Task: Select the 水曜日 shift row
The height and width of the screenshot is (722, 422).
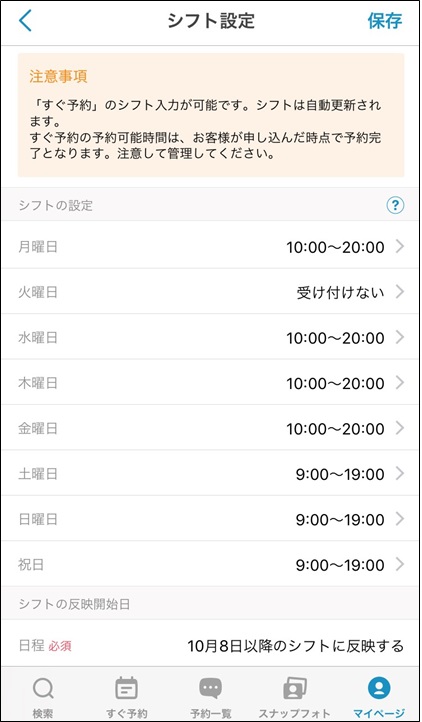Action: (211, 338)
